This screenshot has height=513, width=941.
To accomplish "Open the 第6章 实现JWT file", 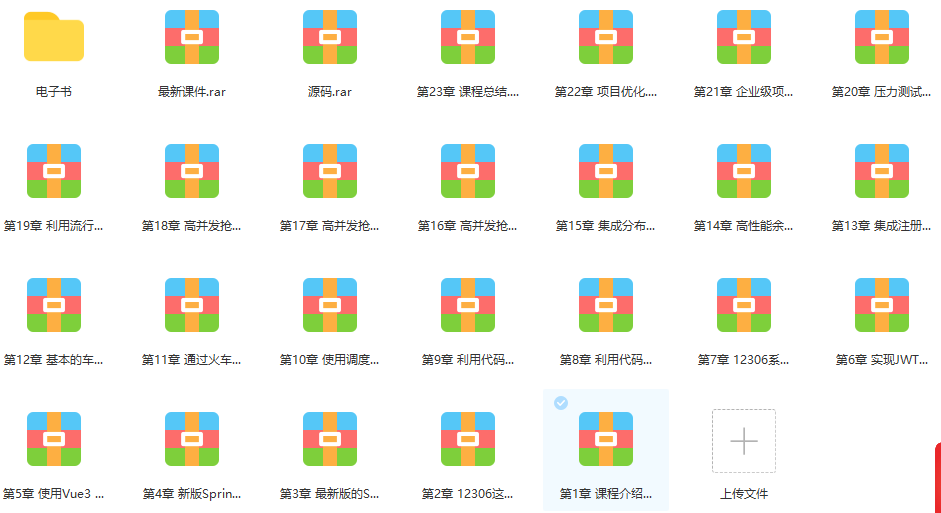I will (882, 306).
